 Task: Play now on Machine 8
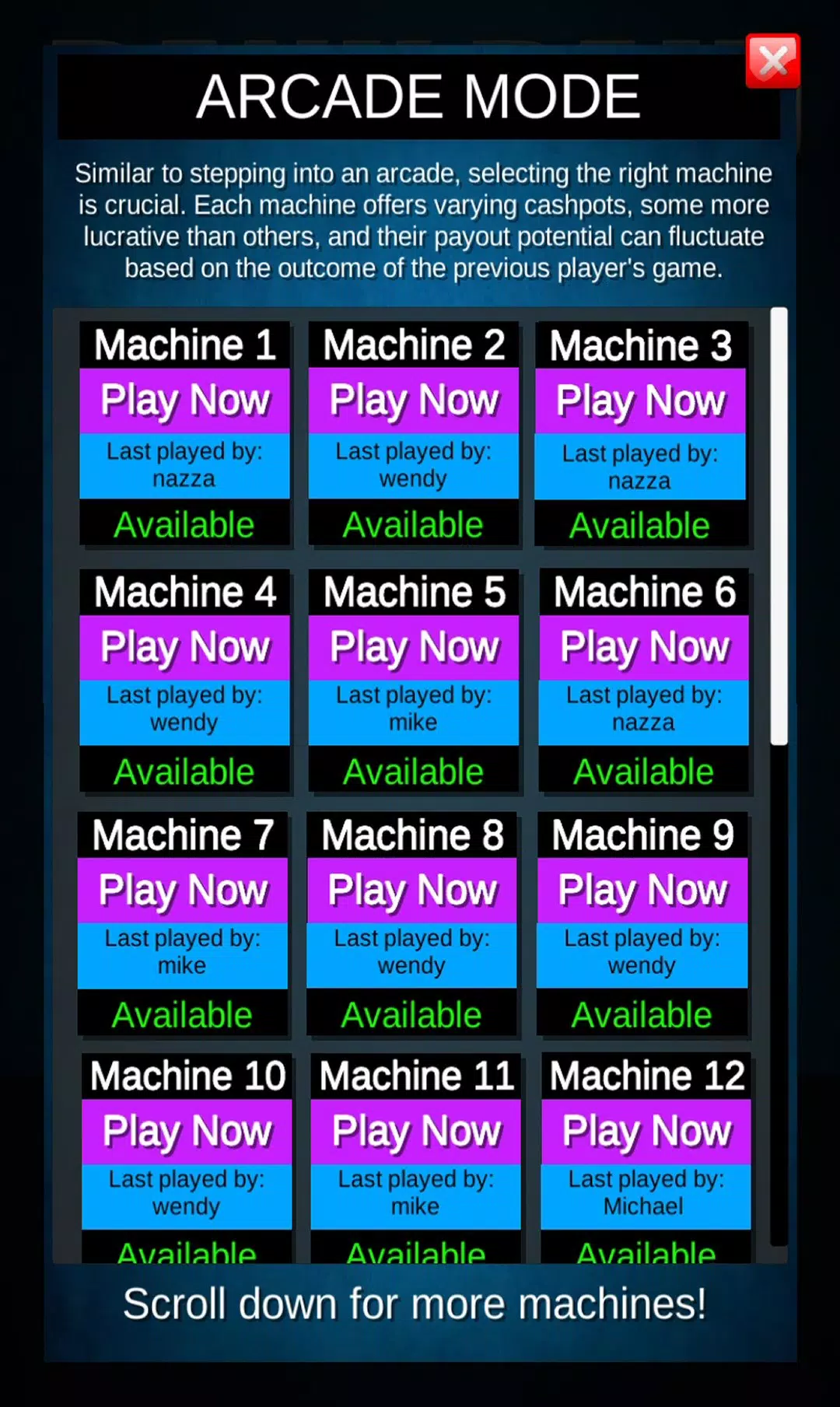coord(411,891)
